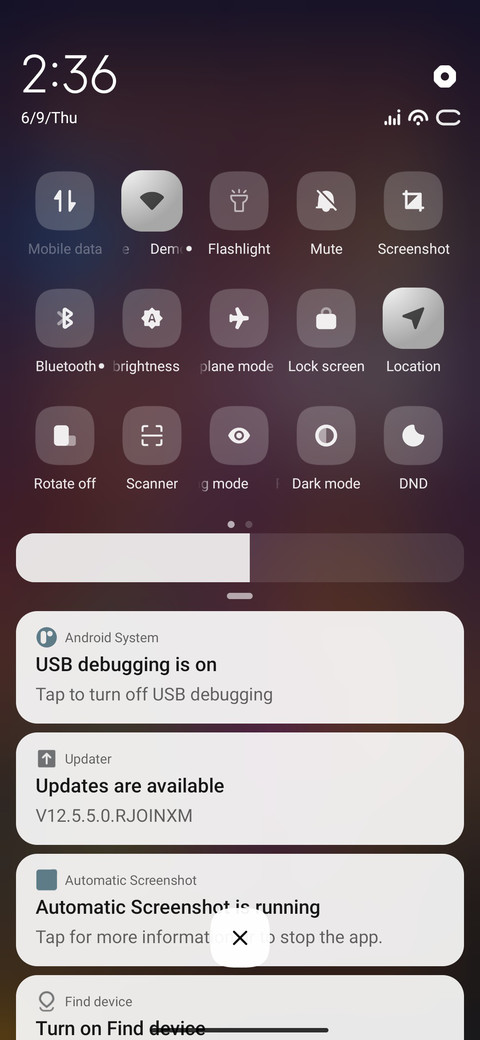Tap the brightness slider bar
480x1040 pixels.
pyautogui.click(x=240, y=558)
